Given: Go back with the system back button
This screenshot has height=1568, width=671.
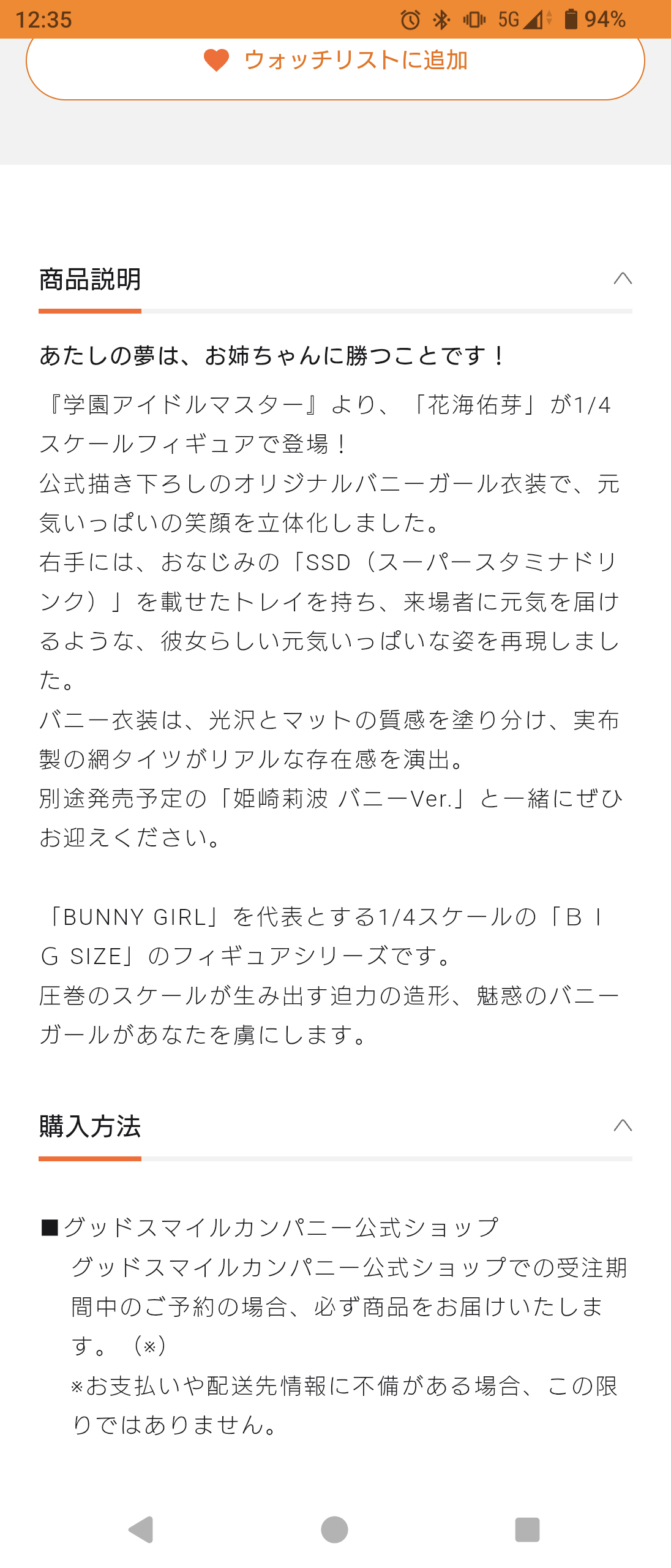Looking at the screenshot, I should [141, 1529].
